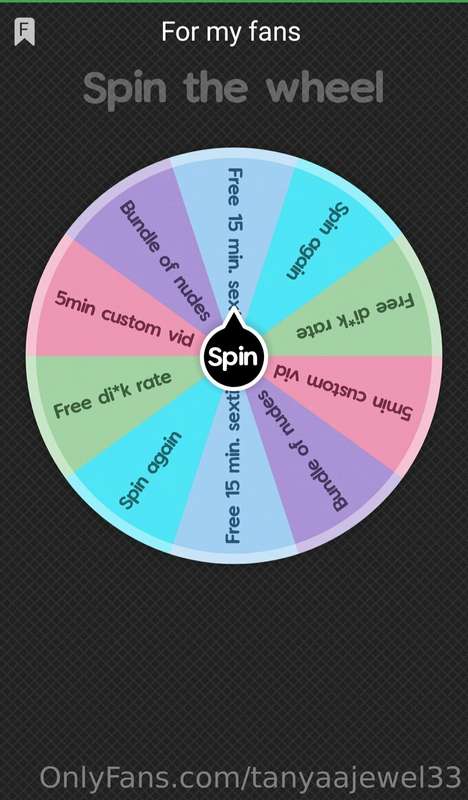Tap the black Spin button at the wheel center

point(234,356)
